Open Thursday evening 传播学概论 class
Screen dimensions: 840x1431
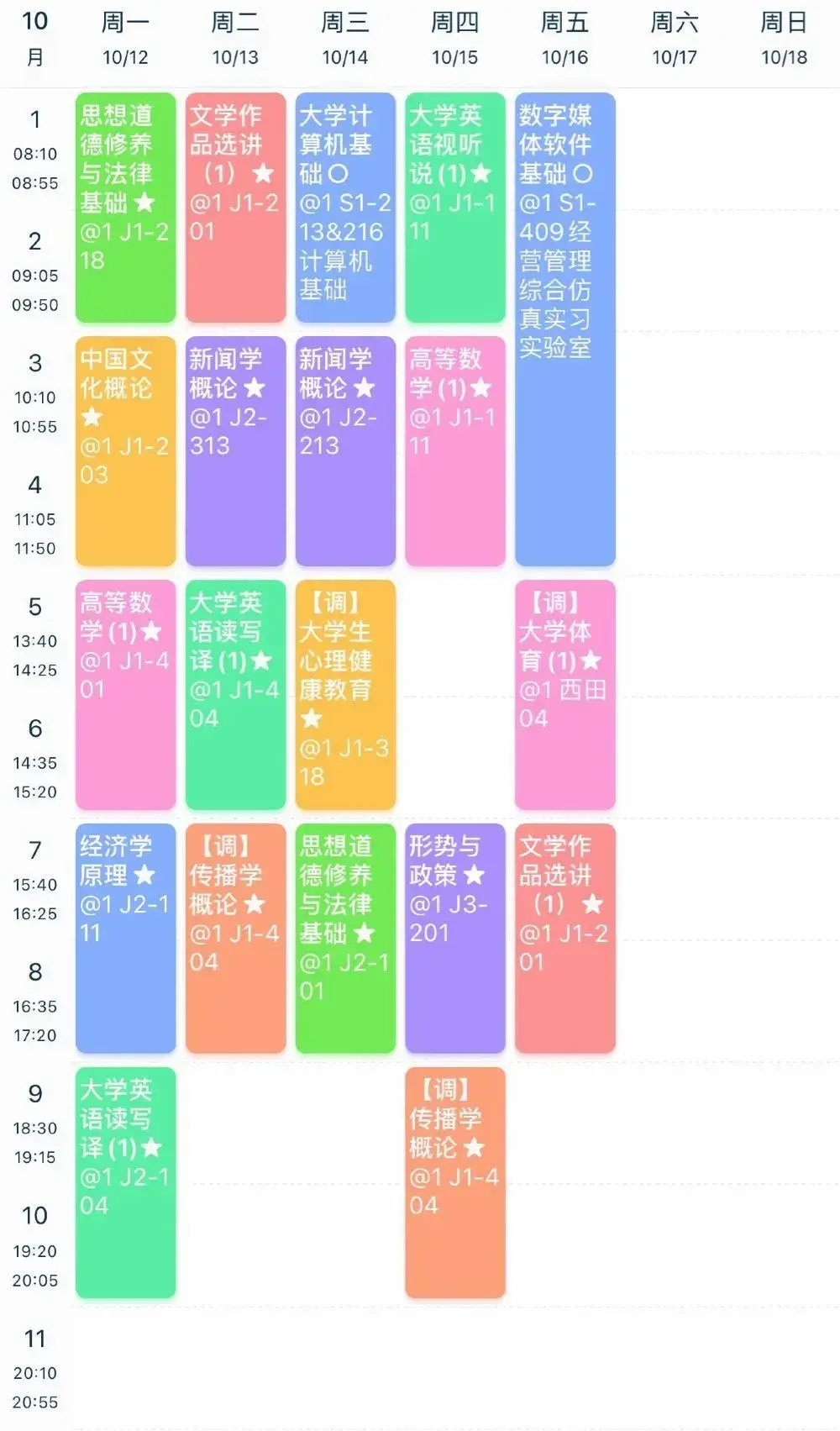[x=455, y=1182]
